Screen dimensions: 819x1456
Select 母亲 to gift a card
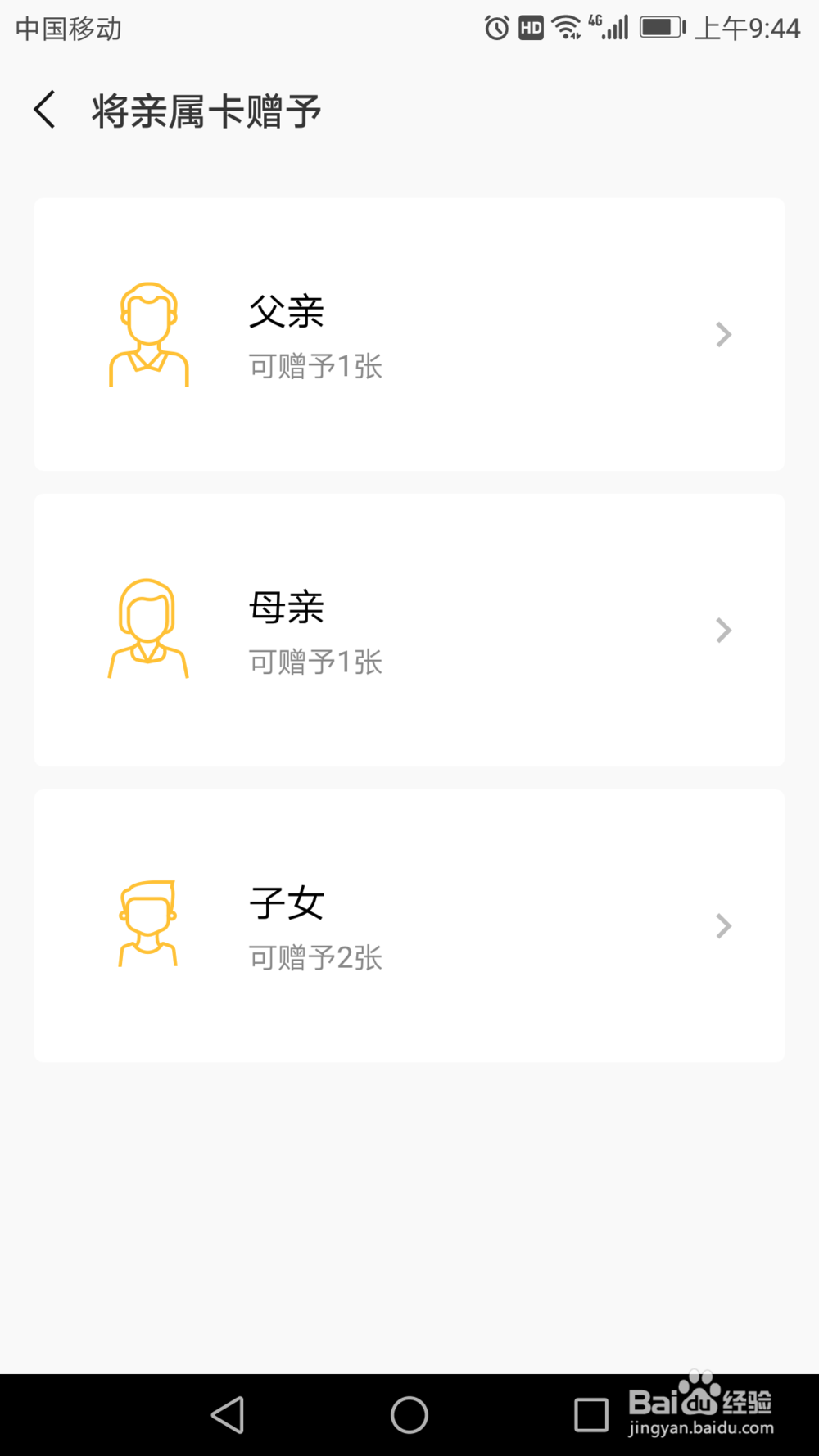coord(409,630)
